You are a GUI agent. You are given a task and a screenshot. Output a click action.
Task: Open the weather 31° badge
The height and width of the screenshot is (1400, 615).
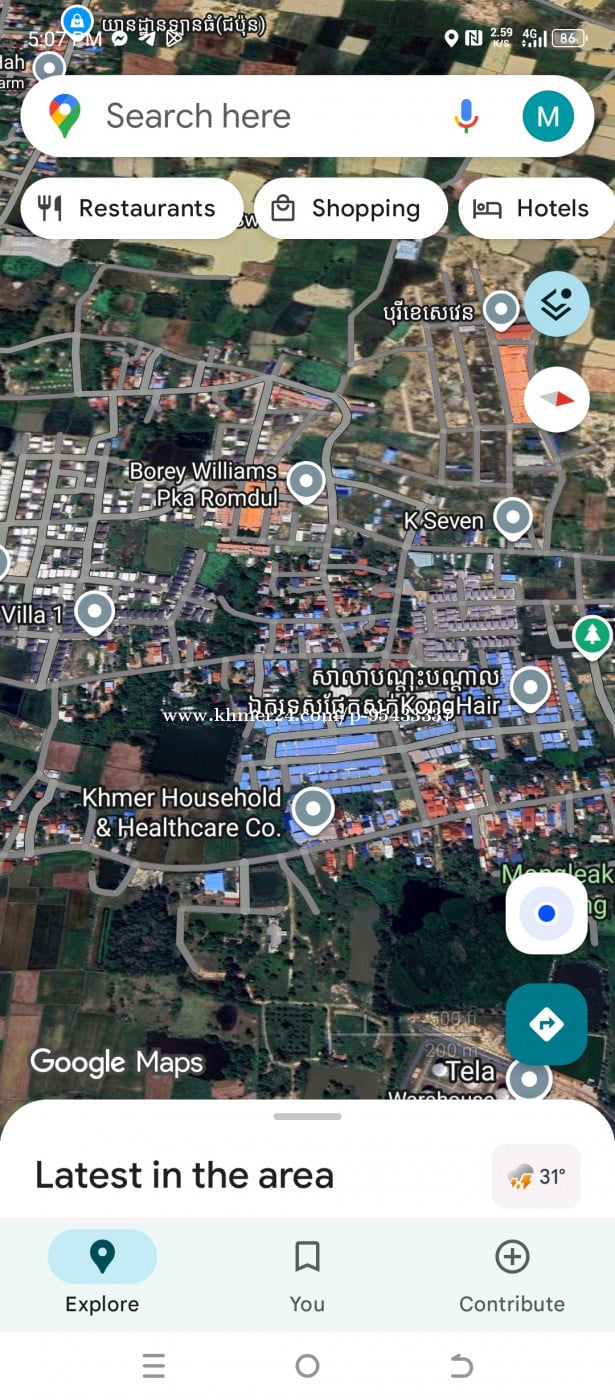click(x=536, y=1176)
